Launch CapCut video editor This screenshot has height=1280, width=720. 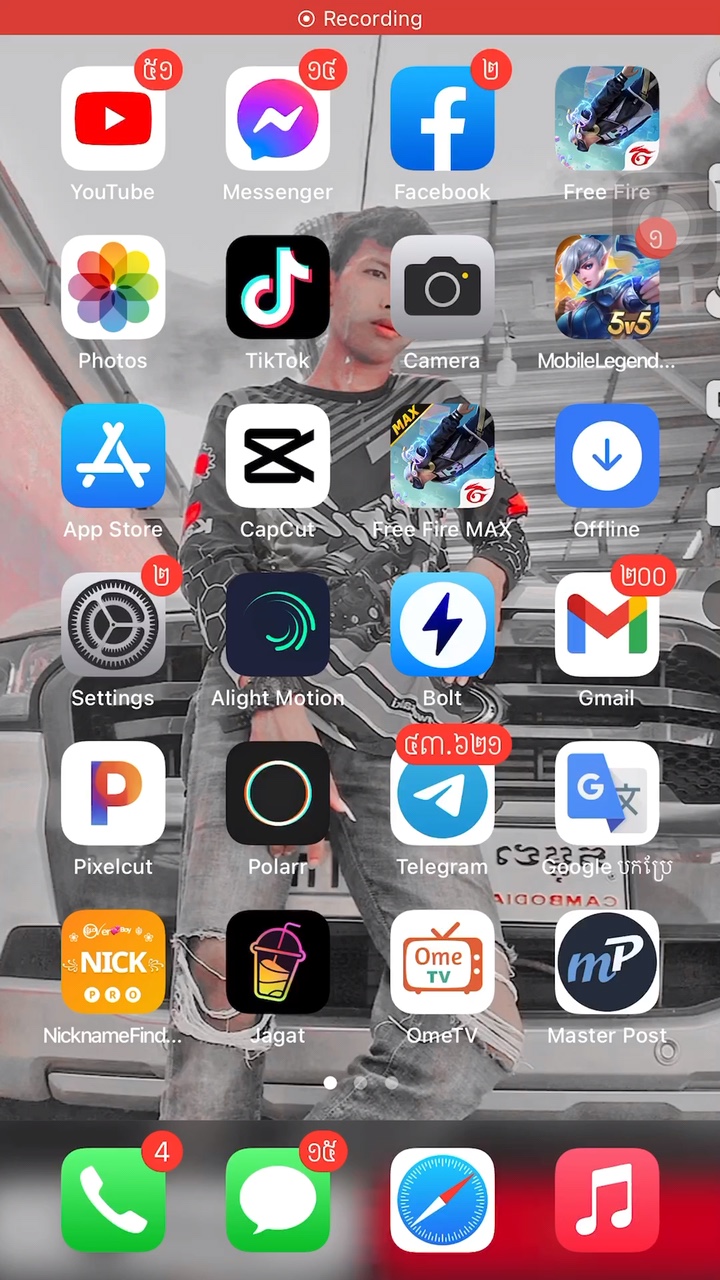278,456
